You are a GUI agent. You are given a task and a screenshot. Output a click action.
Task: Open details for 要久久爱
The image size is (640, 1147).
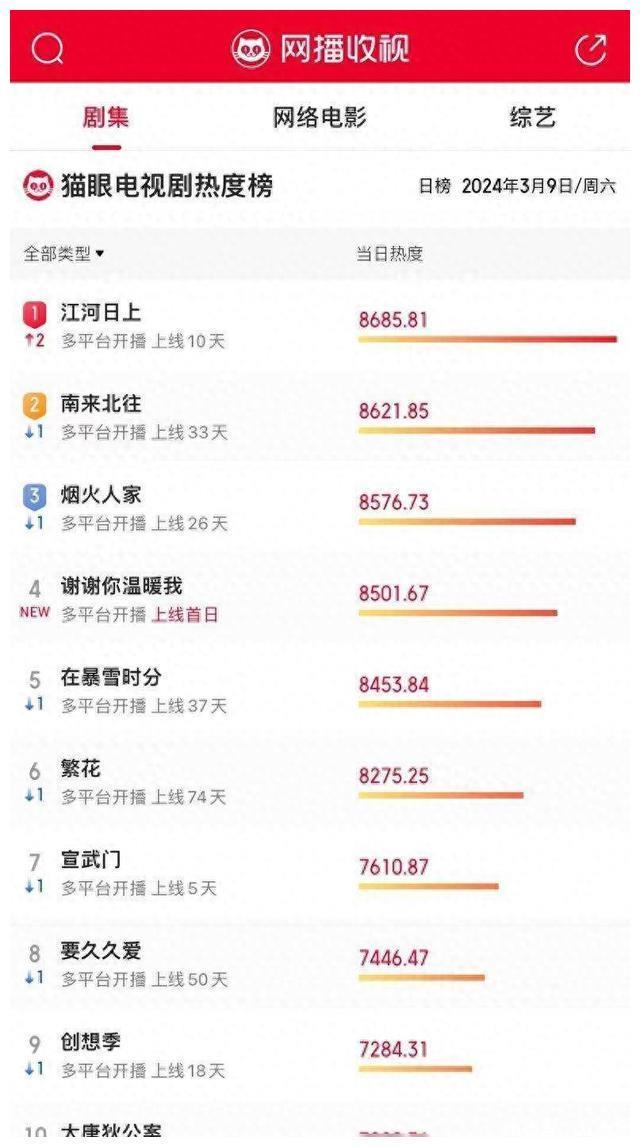(x=101, y=950)
